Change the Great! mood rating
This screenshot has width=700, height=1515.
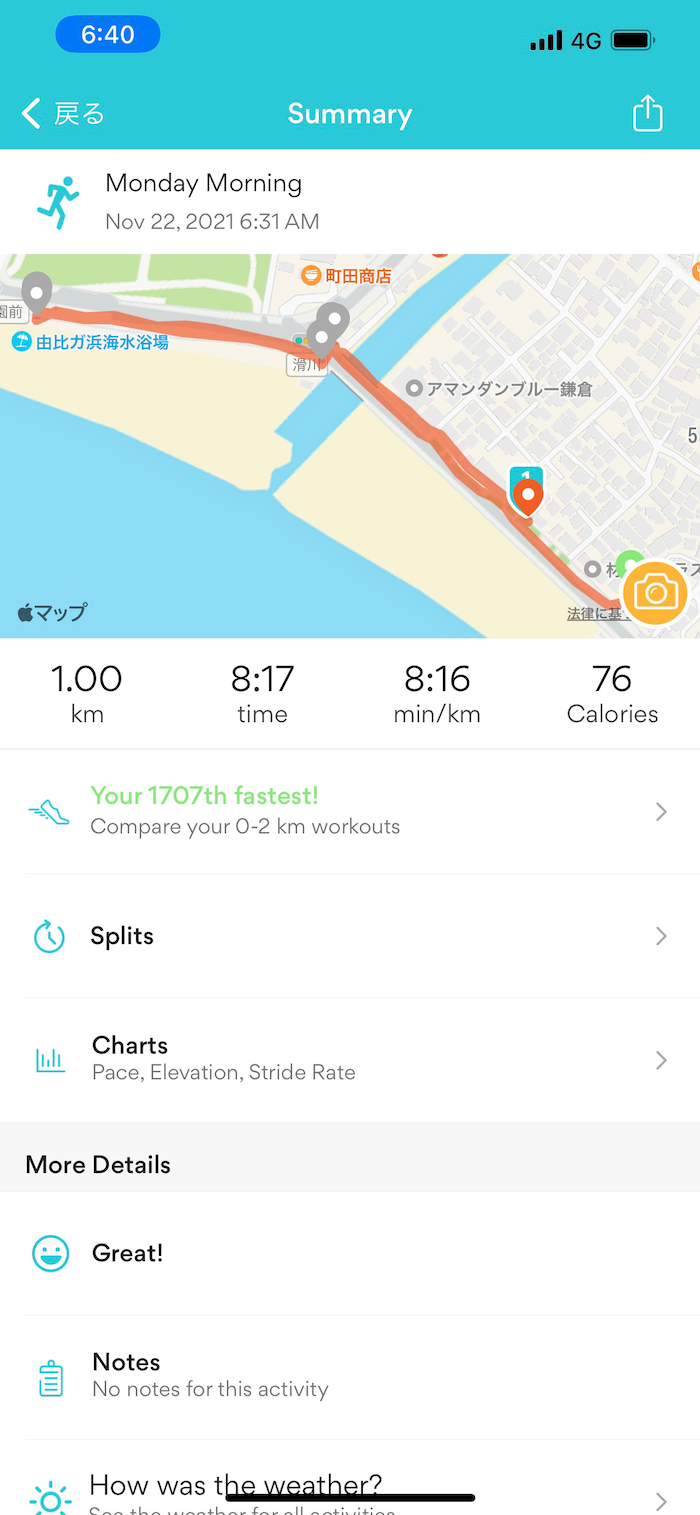tap(350, 1253)
